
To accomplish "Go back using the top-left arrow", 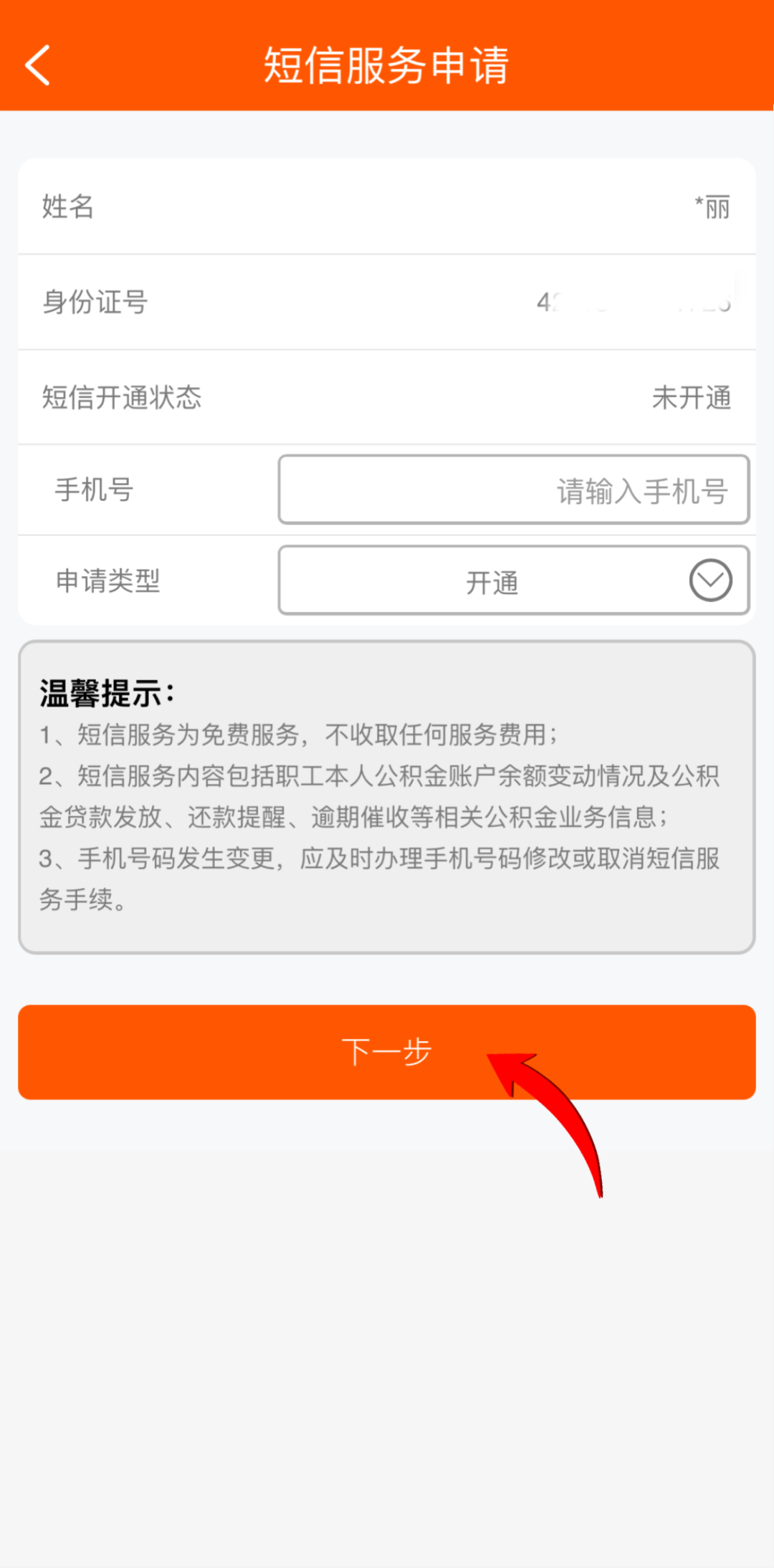I will tap(38, 65).
